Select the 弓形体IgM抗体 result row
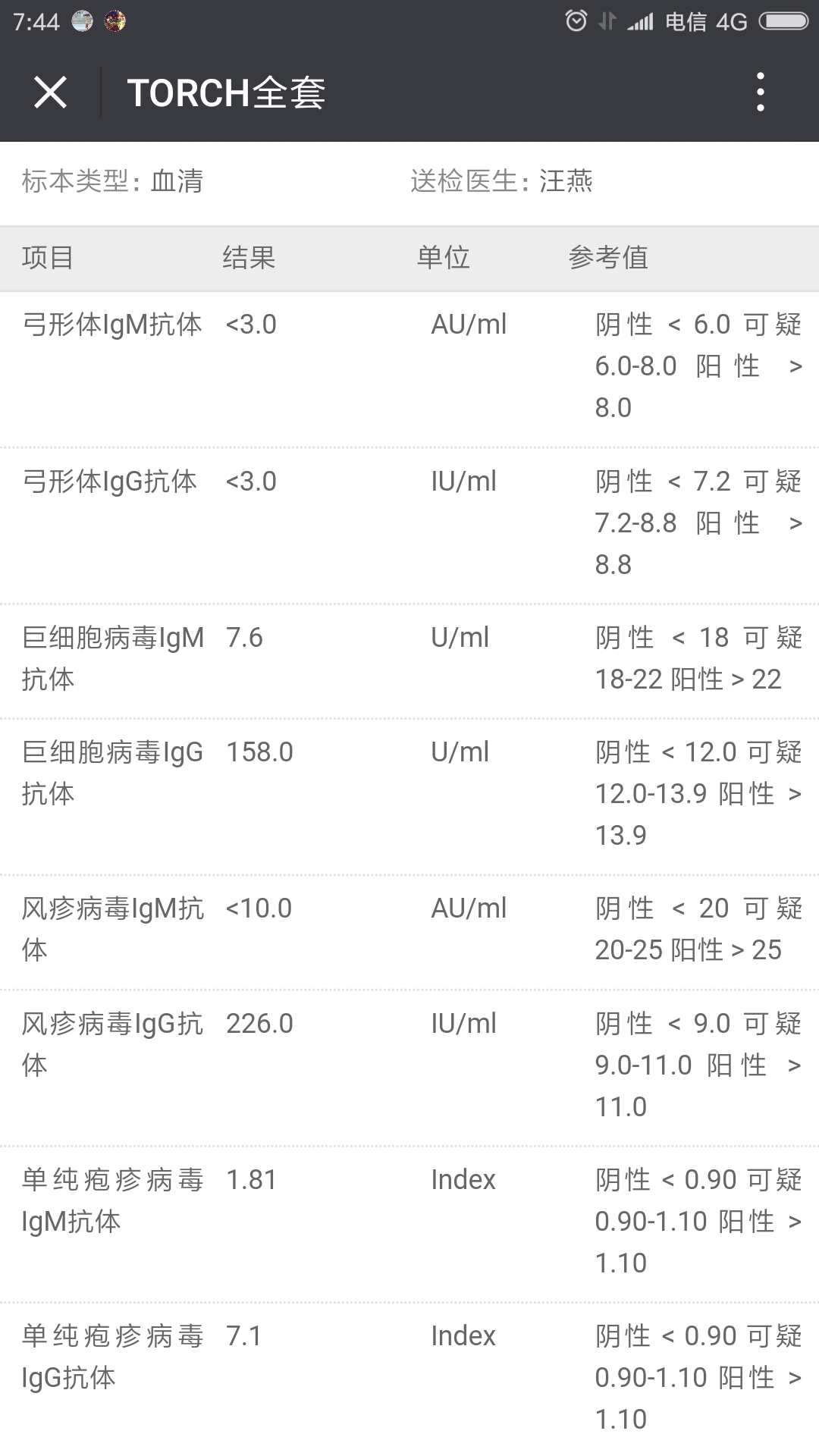The height and width of the screenshot is (1456, 819). pos(112,324)
